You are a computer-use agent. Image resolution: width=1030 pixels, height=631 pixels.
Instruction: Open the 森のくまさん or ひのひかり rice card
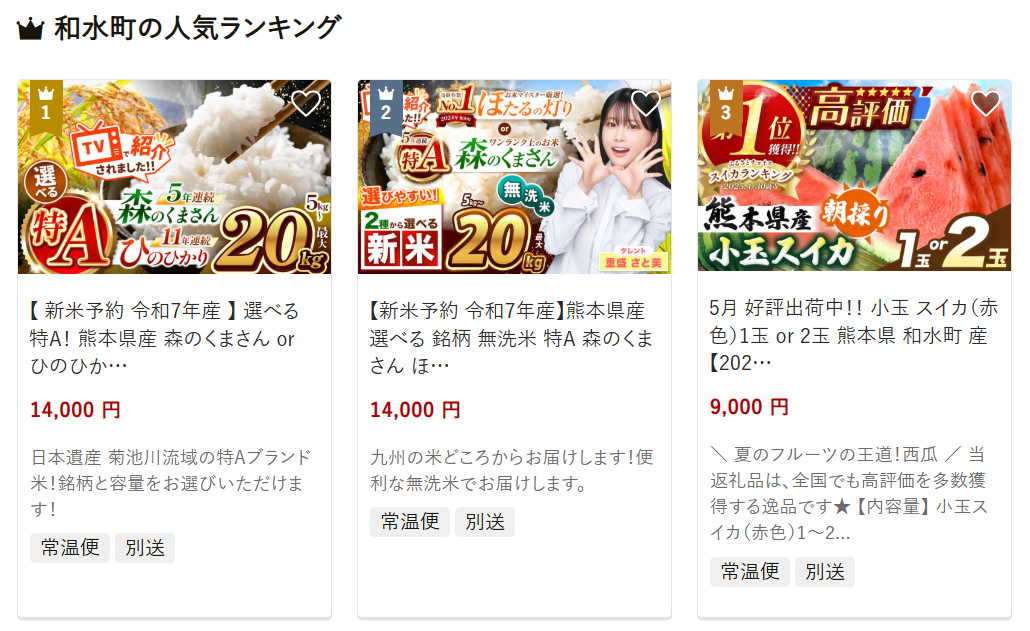point(164,339)
